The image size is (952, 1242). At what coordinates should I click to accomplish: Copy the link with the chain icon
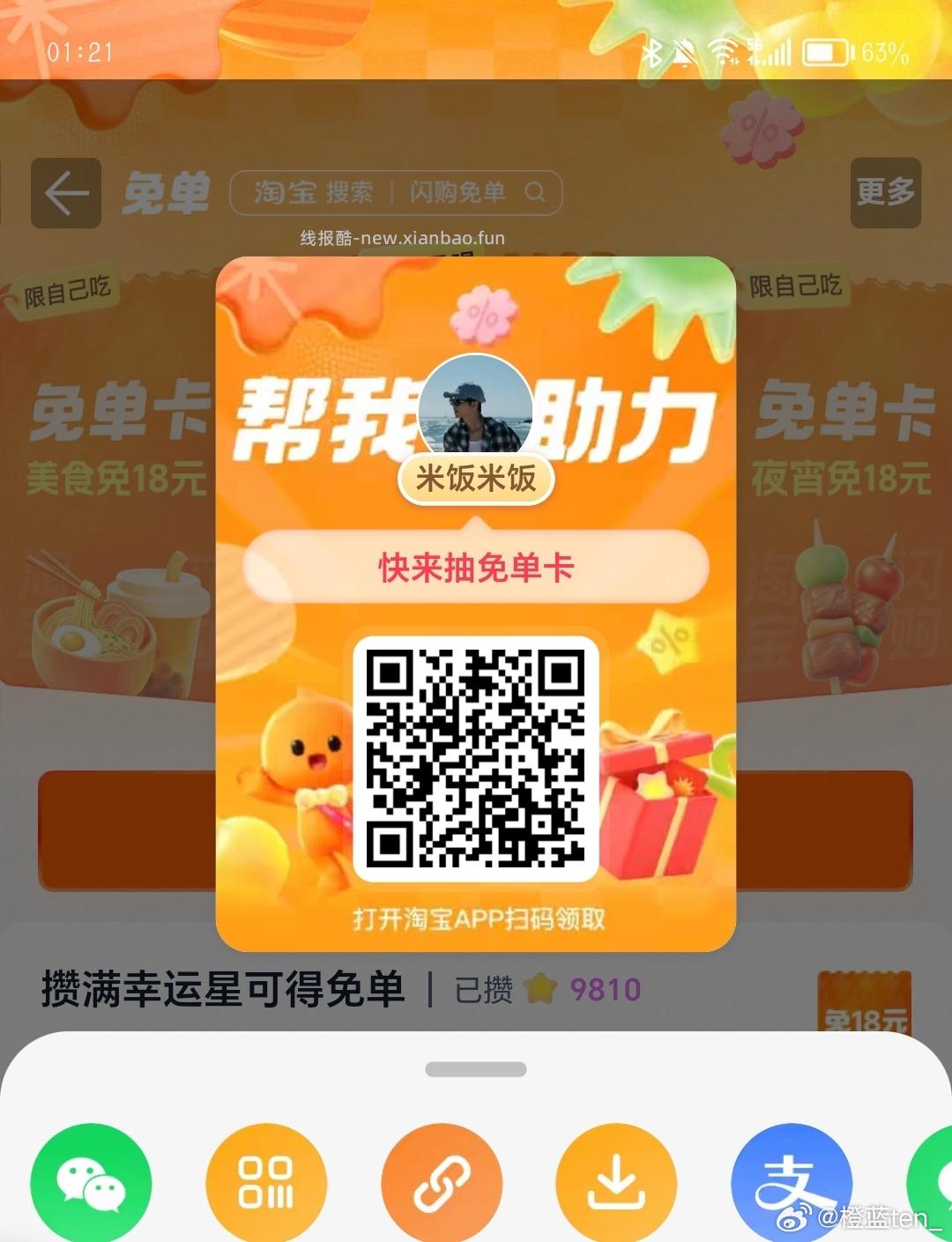442,1184
